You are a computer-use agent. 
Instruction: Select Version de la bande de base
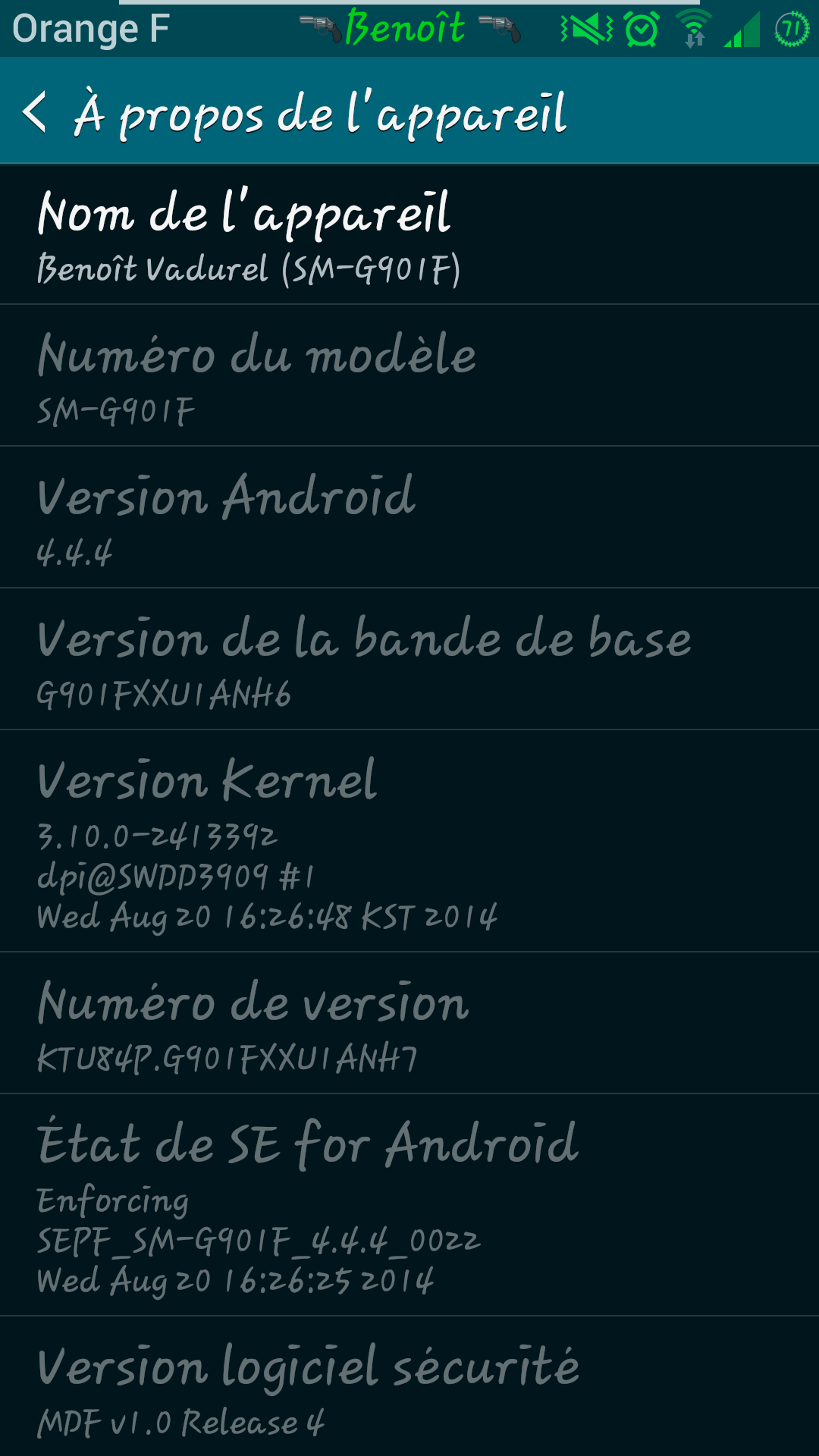point(409,660)
